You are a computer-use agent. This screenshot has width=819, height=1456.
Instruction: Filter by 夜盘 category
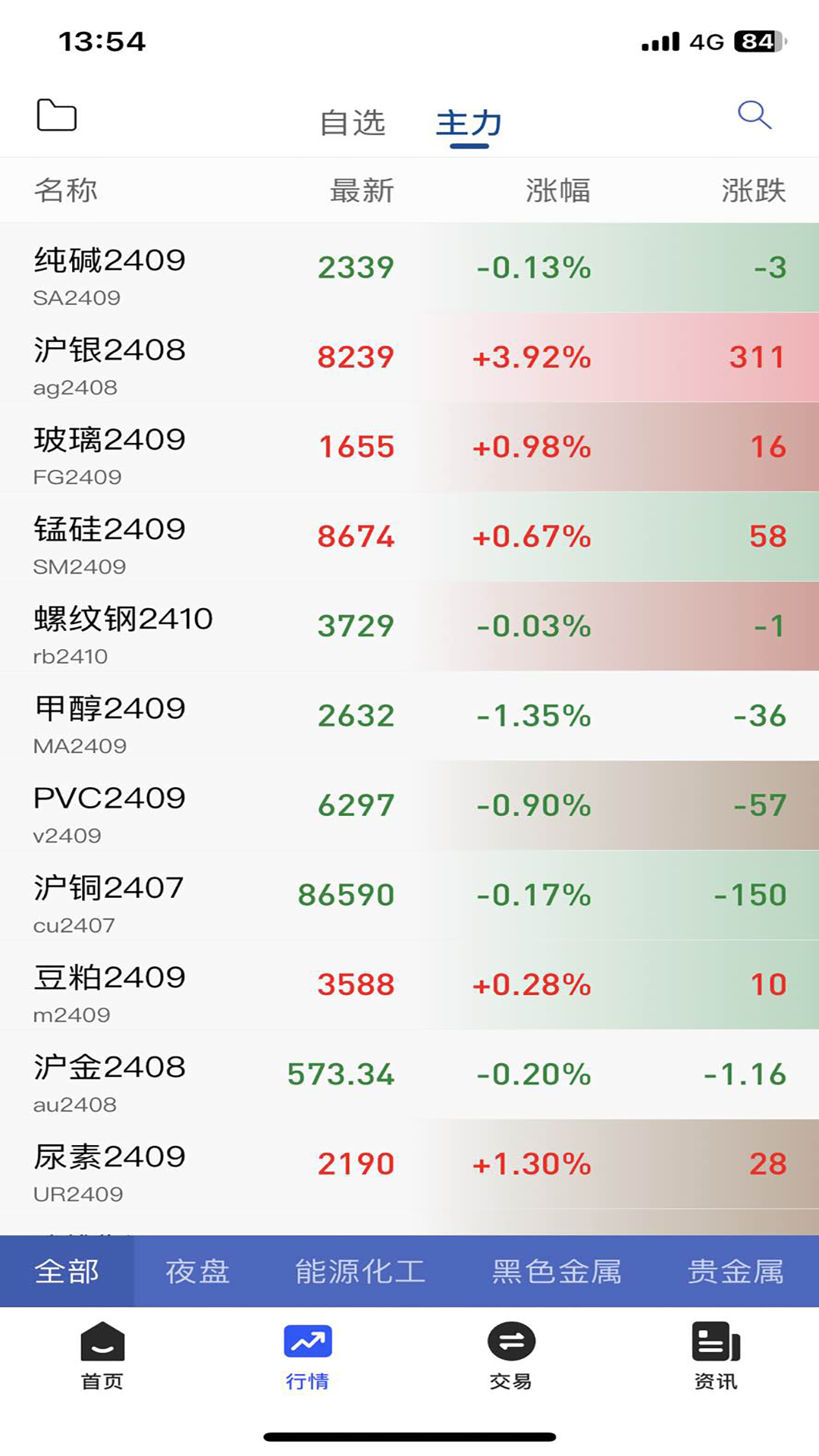pyautogui.click(x=197, y=1271)
